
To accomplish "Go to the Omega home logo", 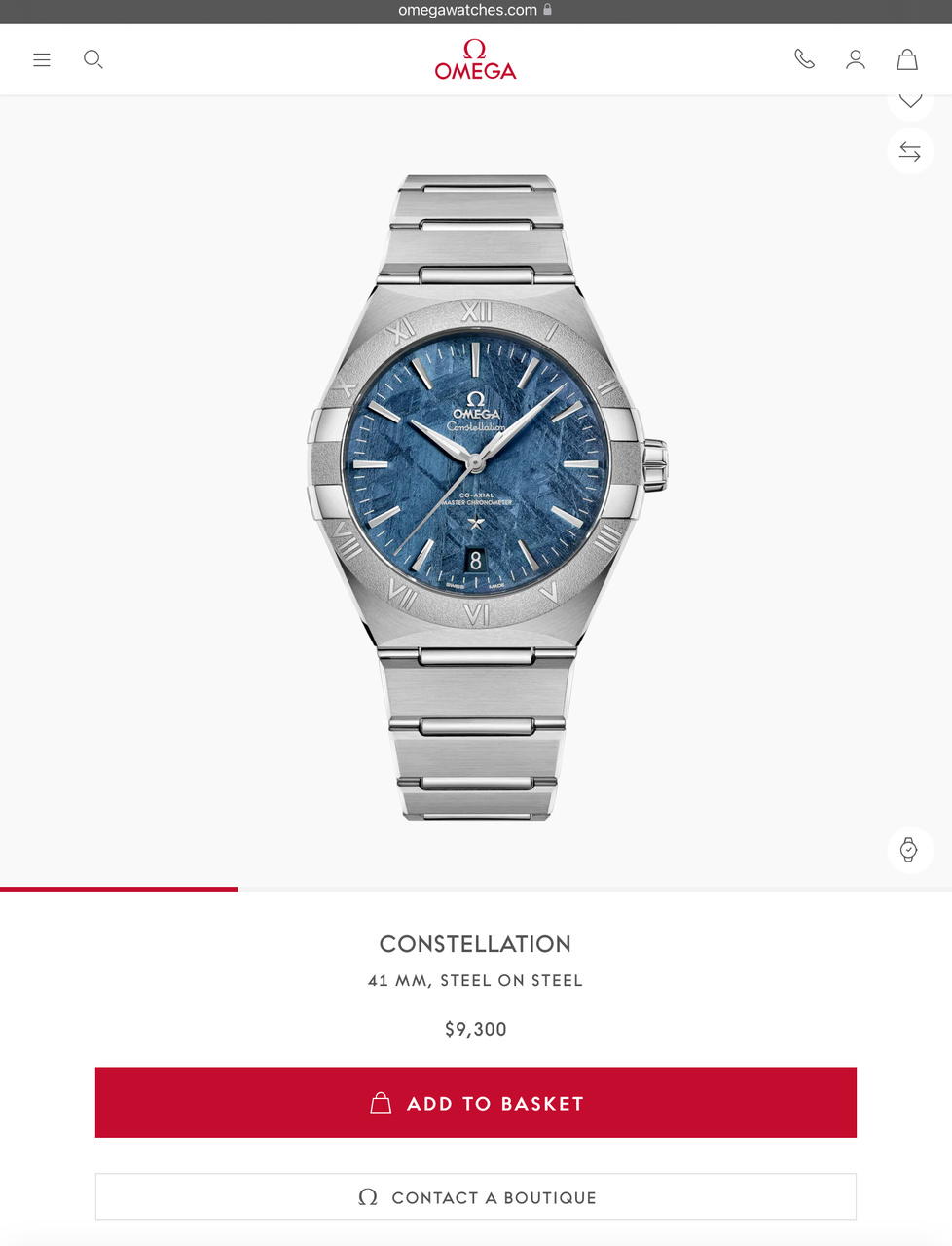I will click(475, 59).
